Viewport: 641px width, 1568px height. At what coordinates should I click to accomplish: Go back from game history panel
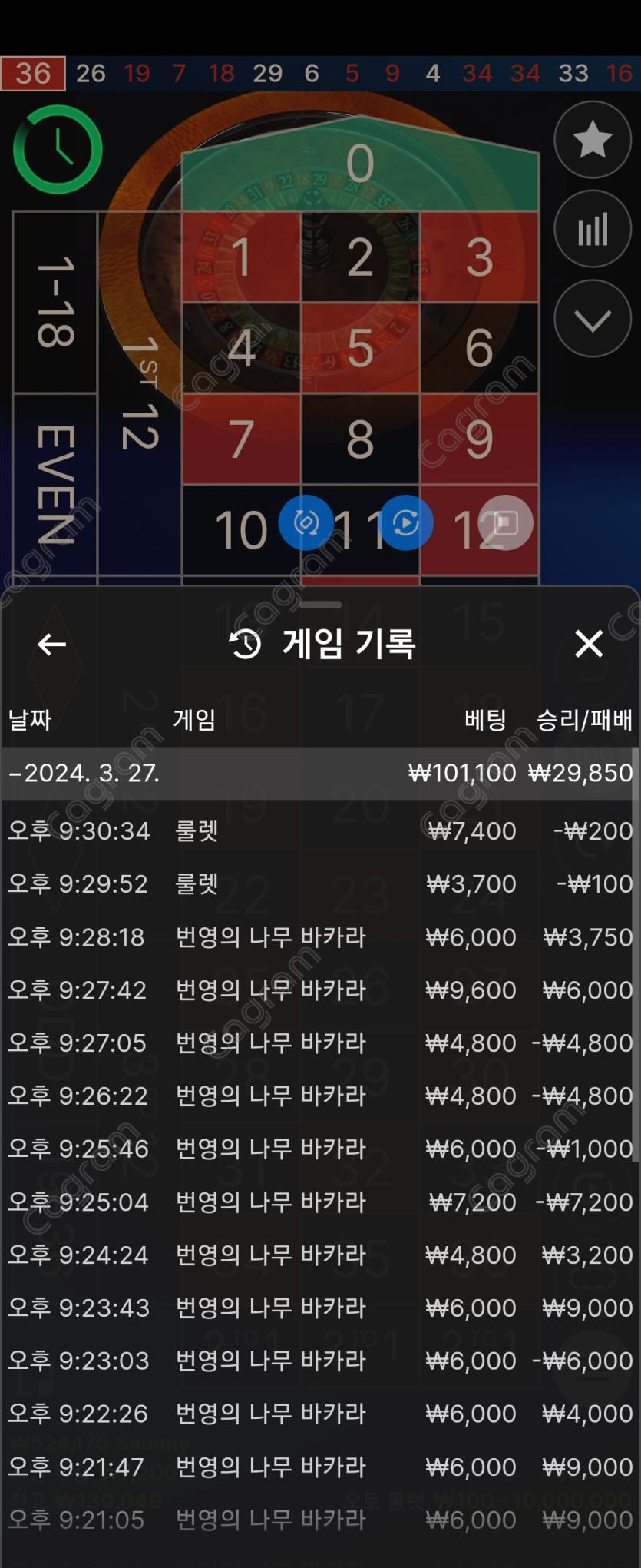point(51,644)
